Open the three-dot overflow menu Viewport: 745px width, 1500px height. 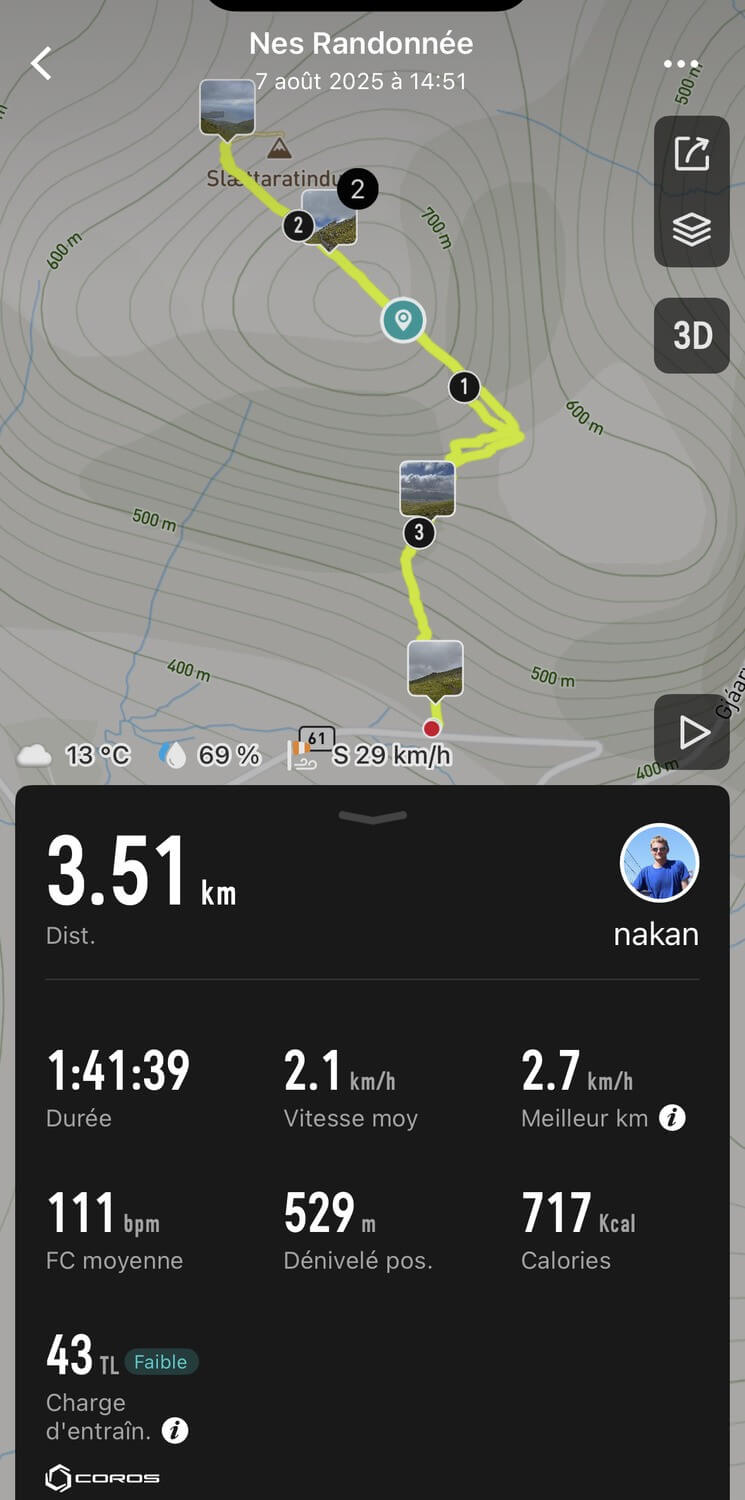click(681, 64)
